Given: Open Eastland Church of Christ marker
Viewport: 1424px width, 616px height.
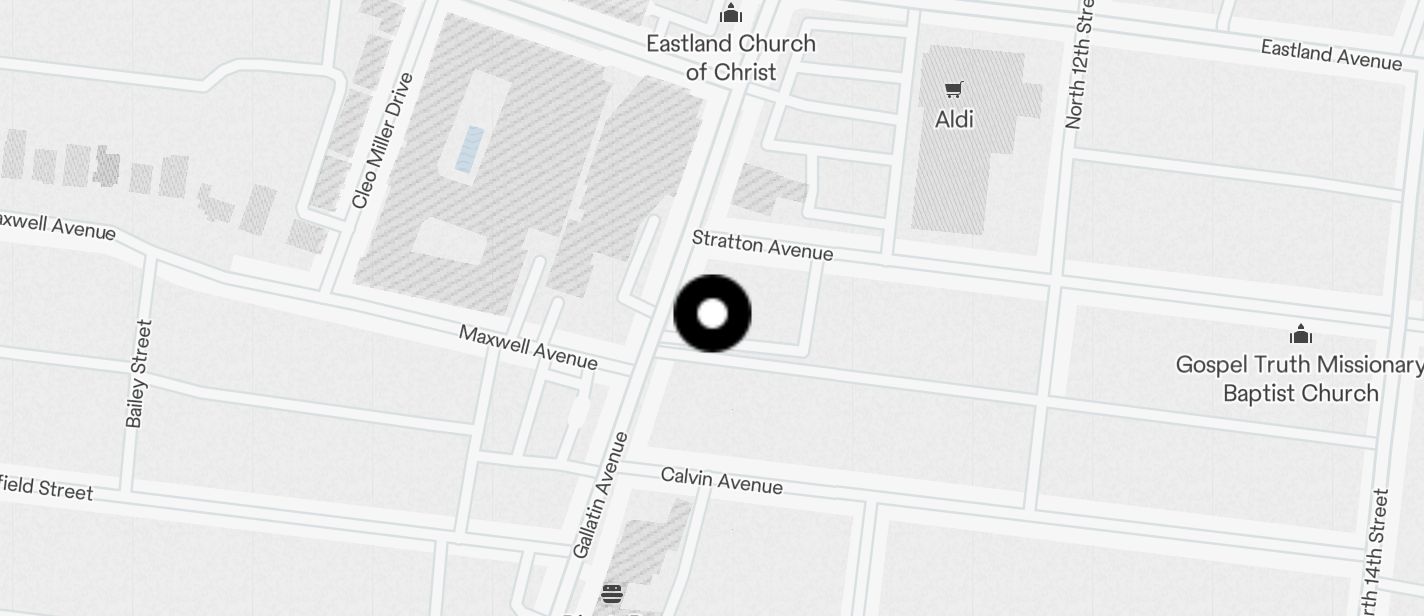Looking at the screenshot, I should (731, 14).
